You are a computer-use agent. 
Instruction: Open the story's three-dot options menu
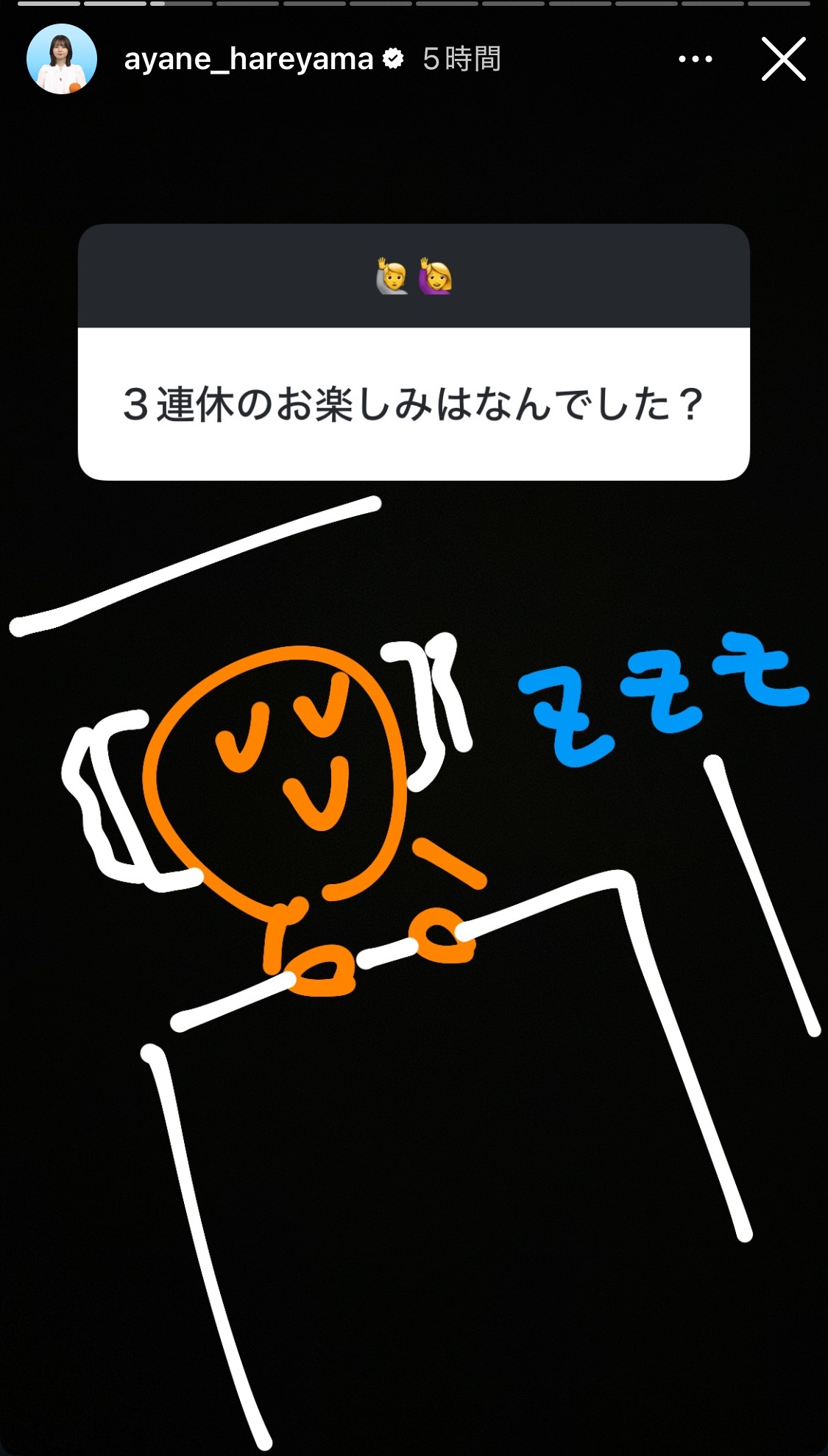point(695,59)
